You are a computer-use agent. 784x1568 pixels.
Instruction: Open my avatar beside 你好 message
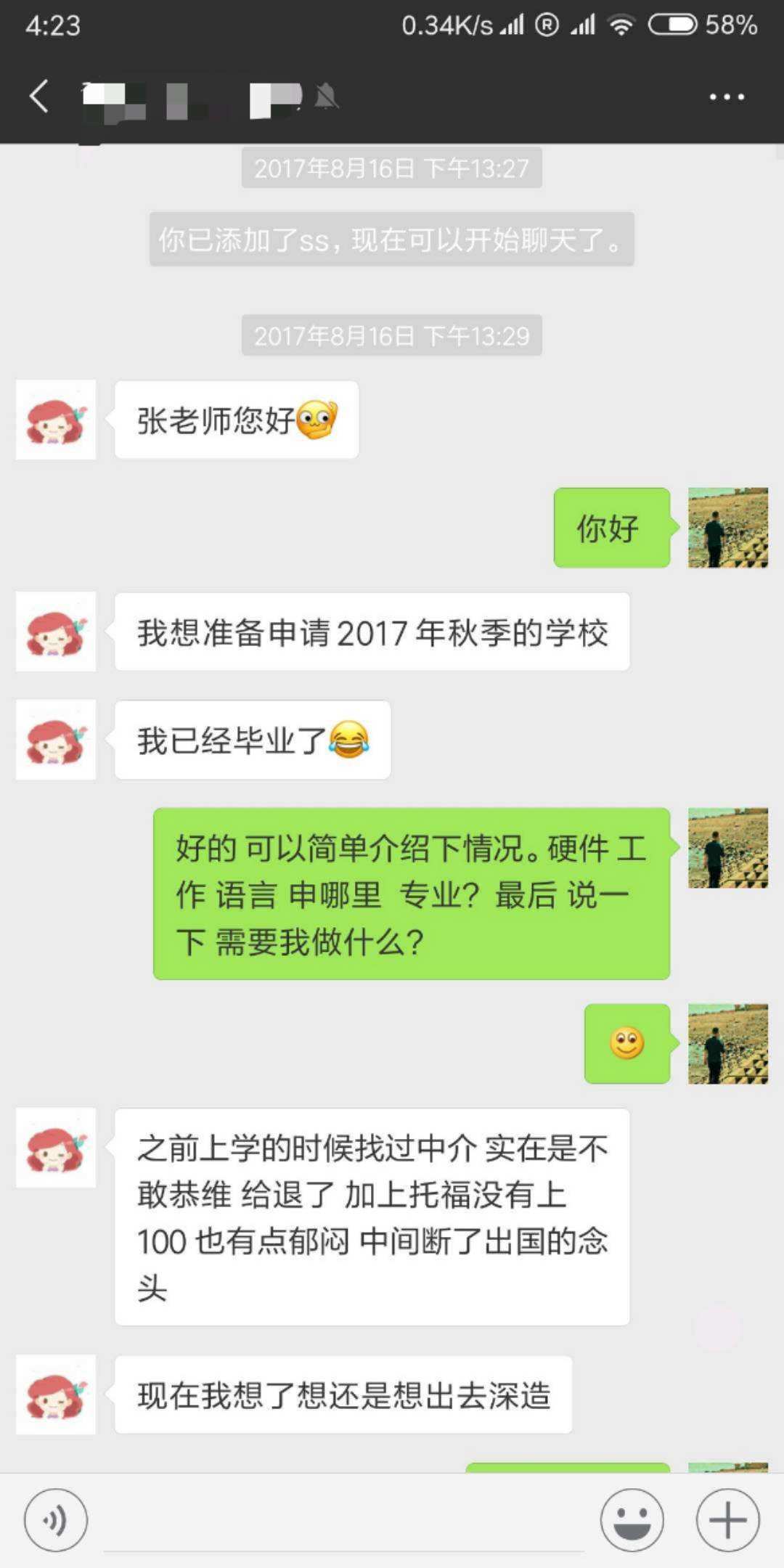coord(727,528)
